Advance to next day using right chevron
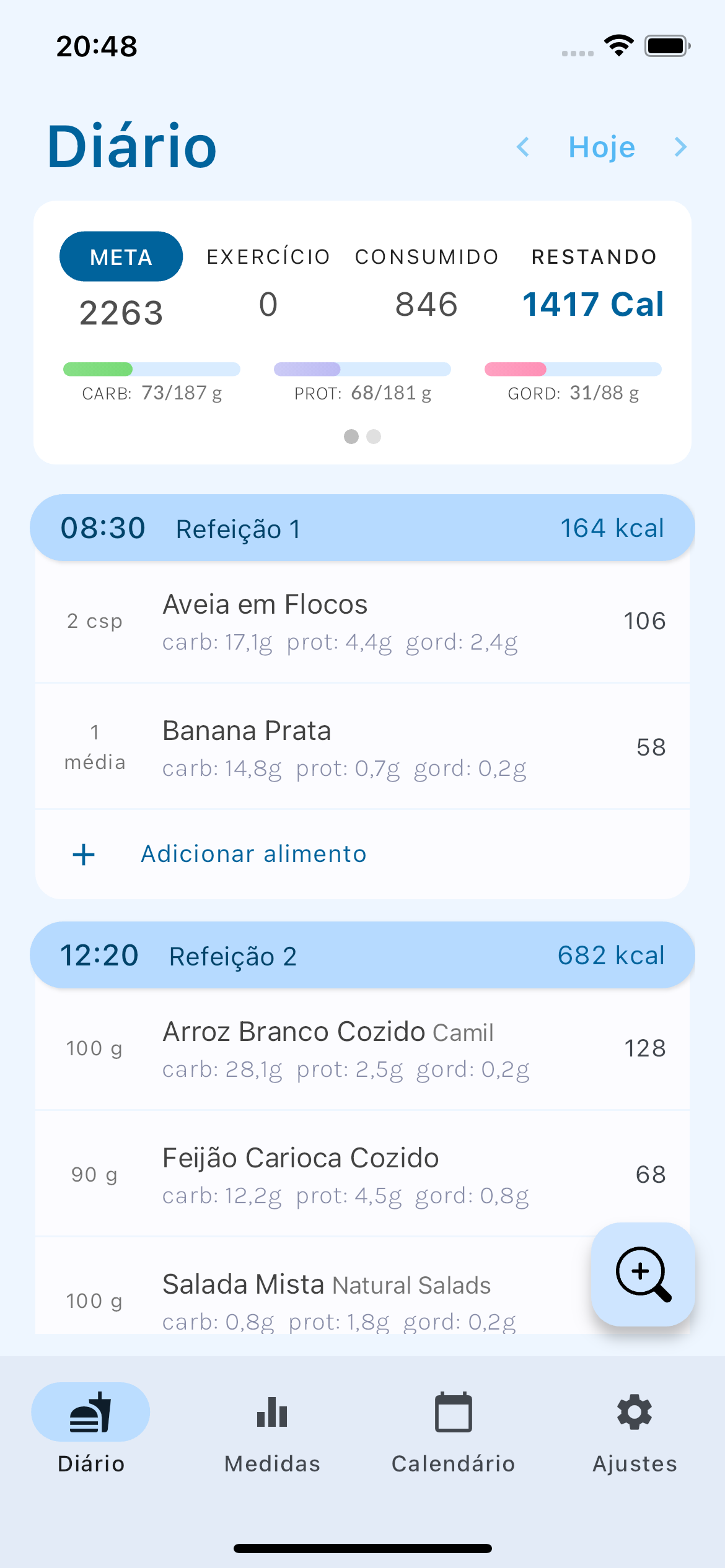The width and height of the screenshot is (725, 1568). click(x=680, y=147)
